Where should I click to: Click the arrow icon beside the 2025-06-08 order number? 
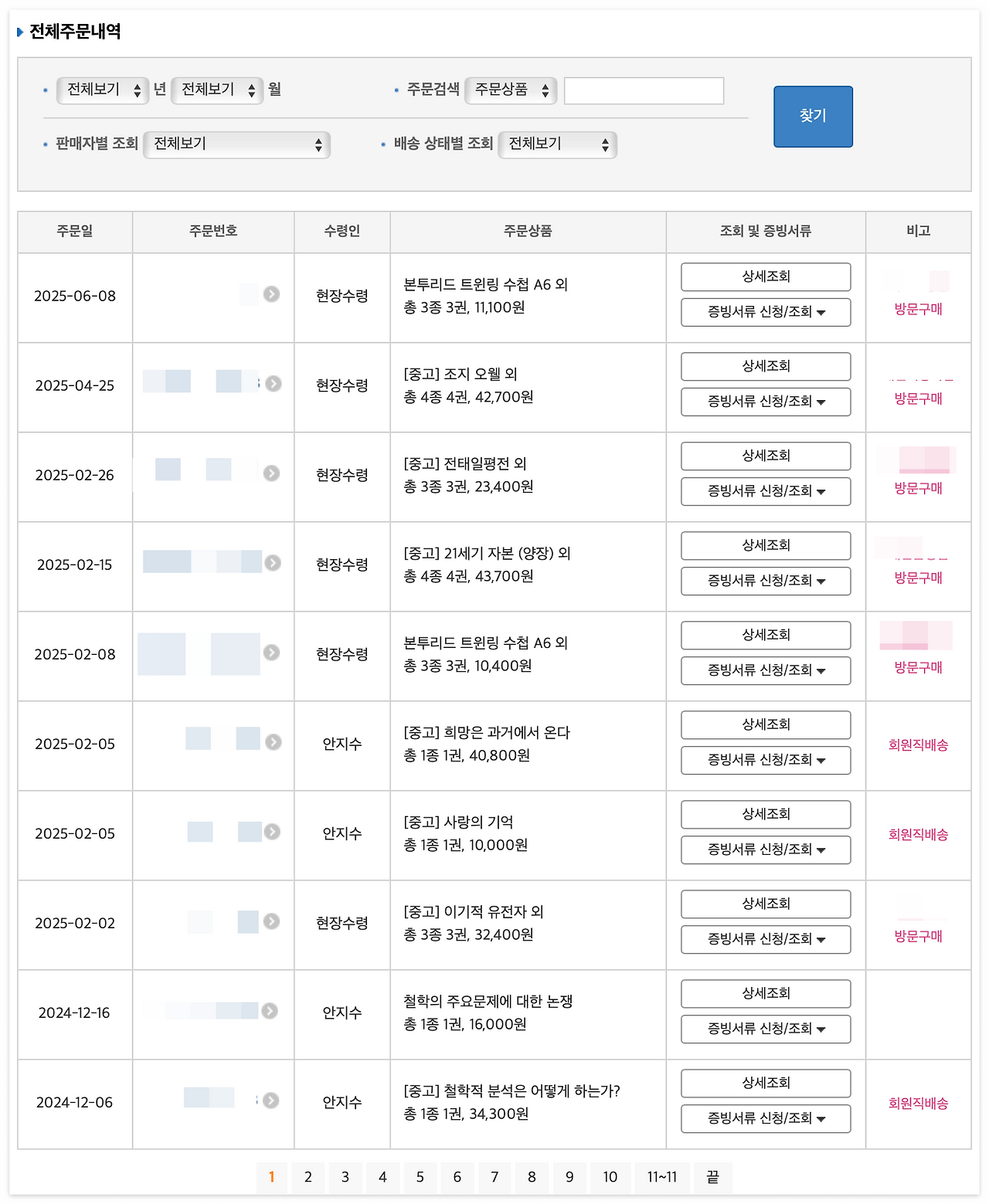[x=271, y=294]
